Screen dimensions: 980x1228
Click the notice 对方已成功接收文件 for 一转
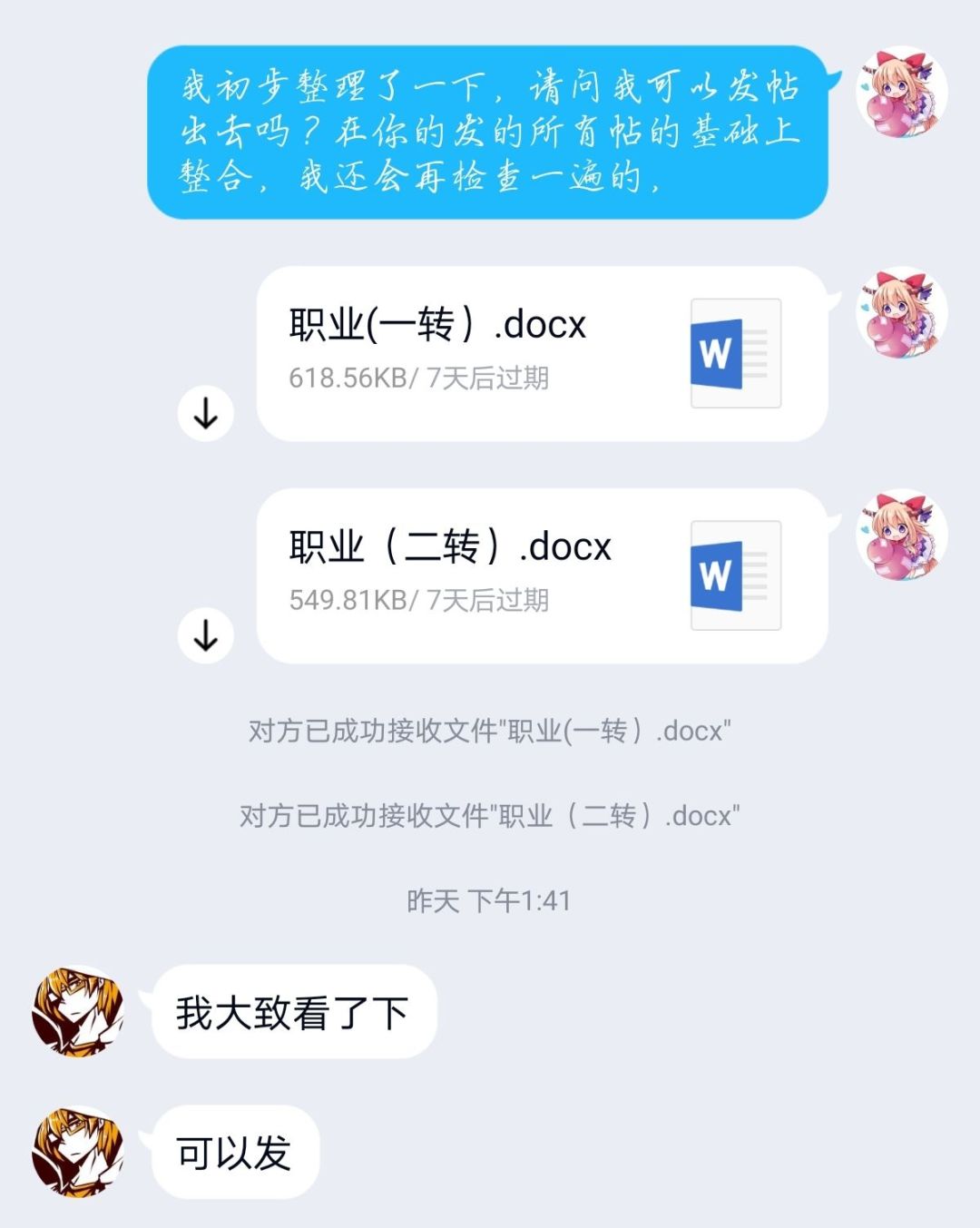490,730
